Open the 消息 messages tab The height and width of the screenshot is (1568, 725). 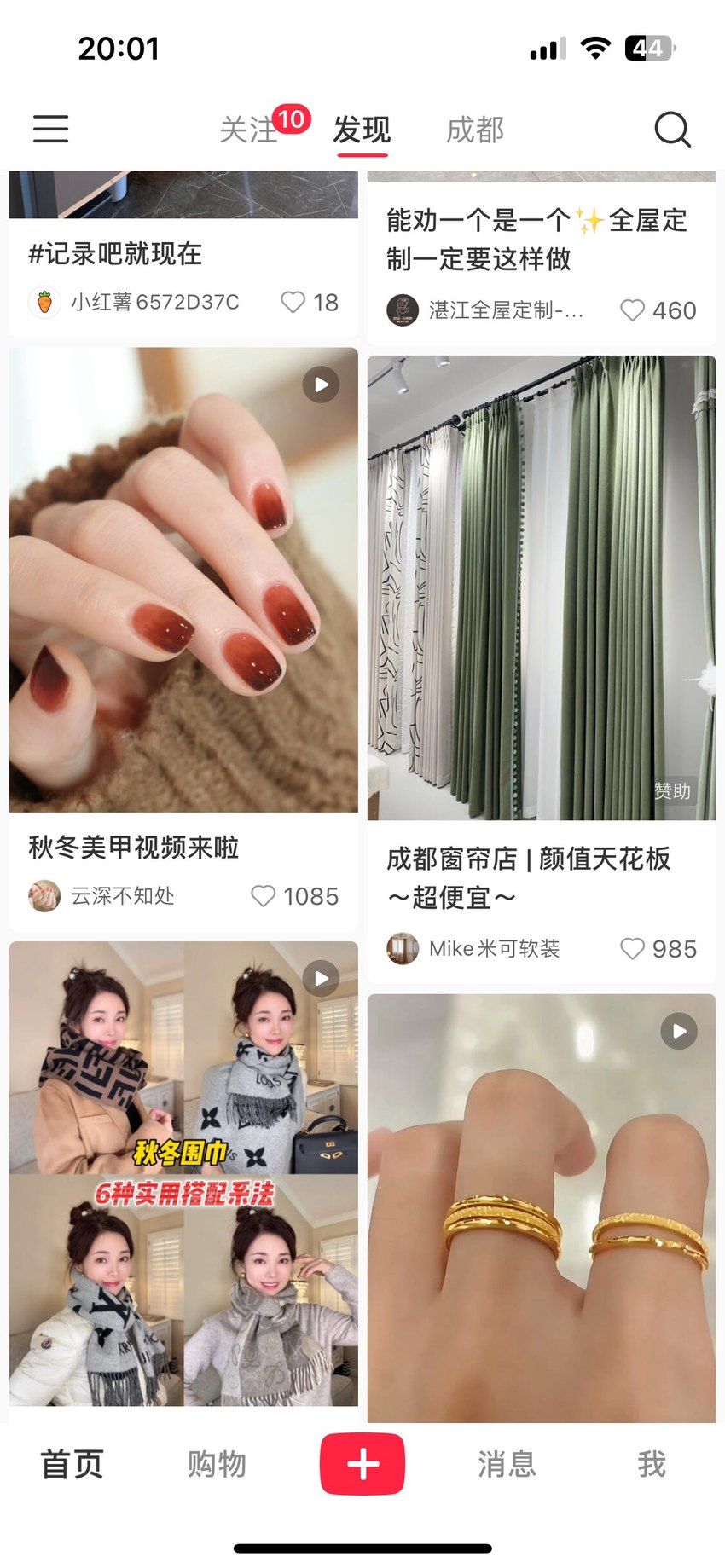pyautogui.click(x=507, y=1464)
